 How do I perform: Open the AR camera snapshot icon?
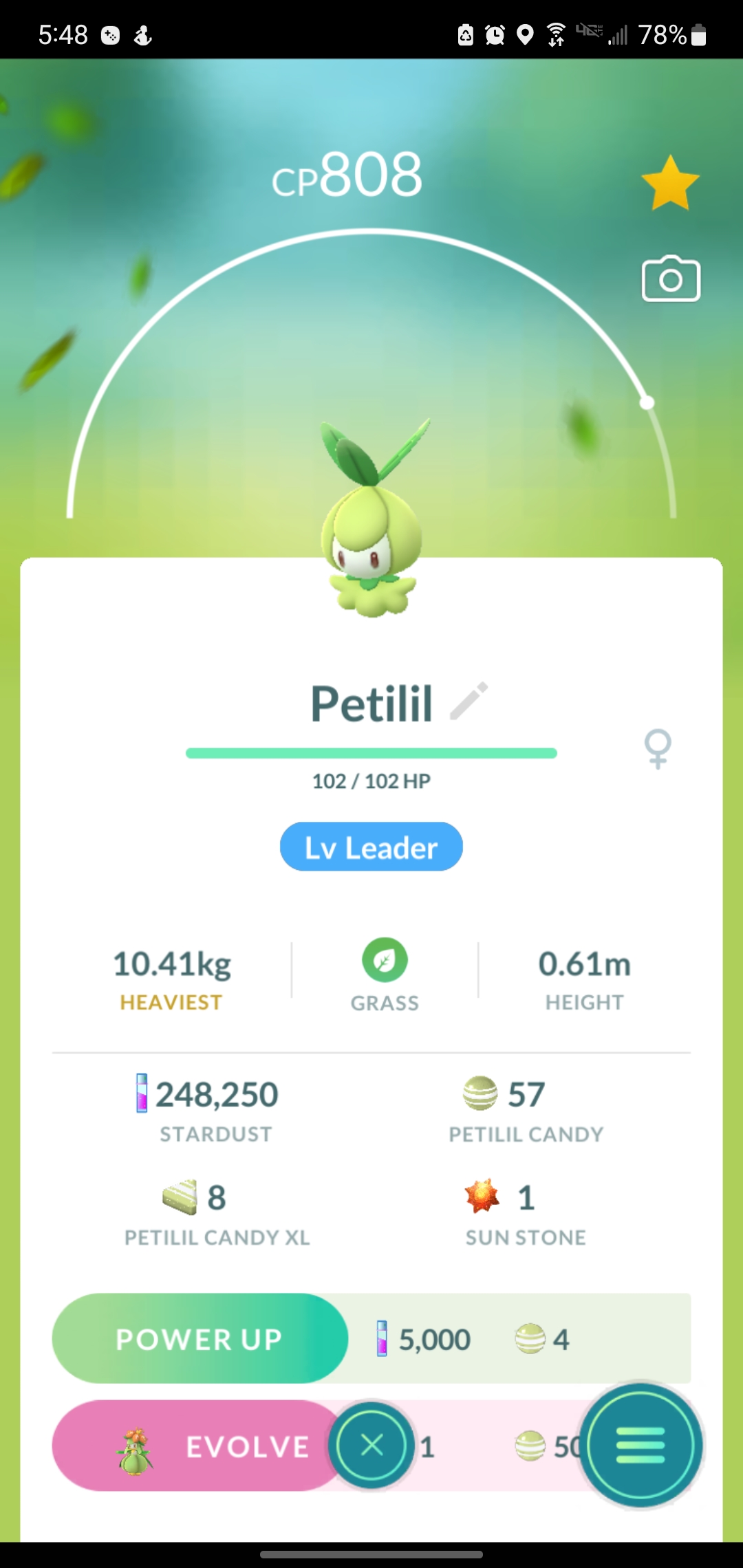click(x=671, y=279)
